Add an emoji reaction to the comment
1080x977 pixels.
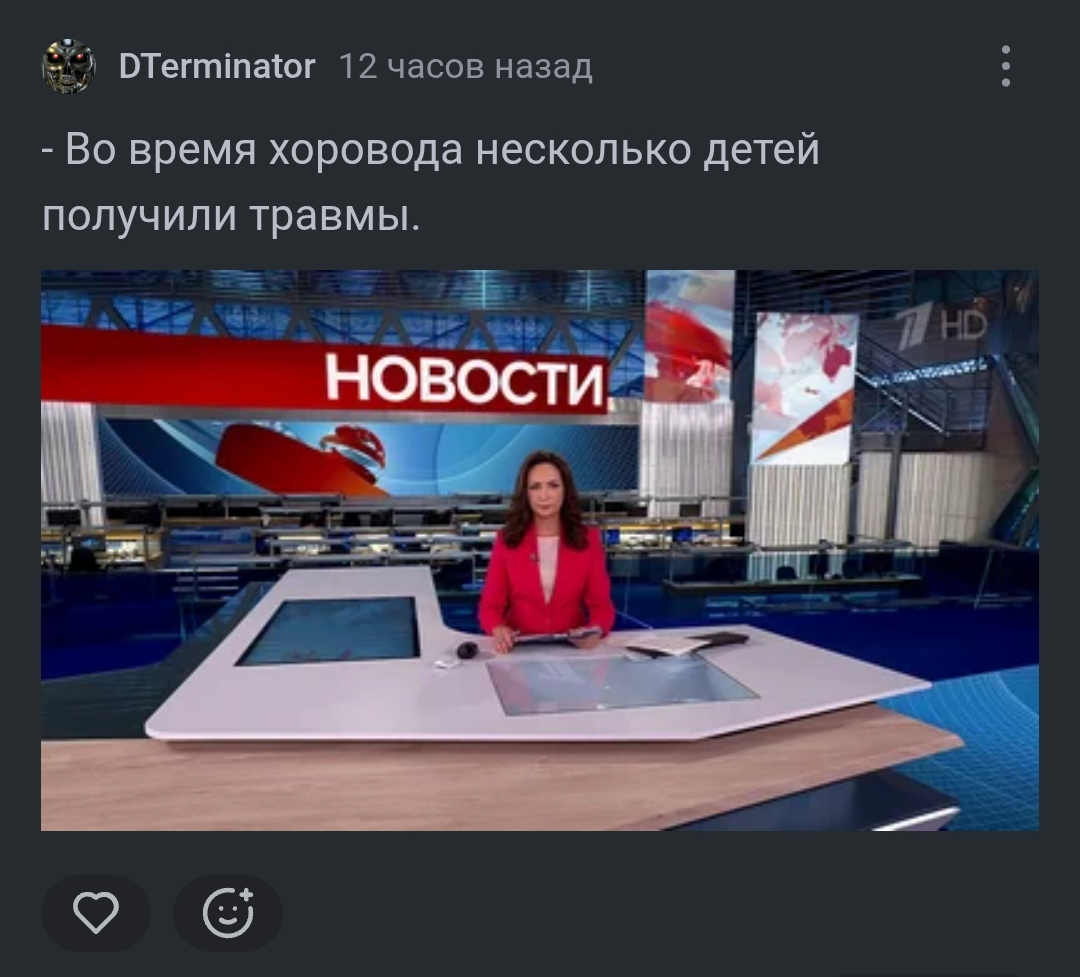click(228, 912)
